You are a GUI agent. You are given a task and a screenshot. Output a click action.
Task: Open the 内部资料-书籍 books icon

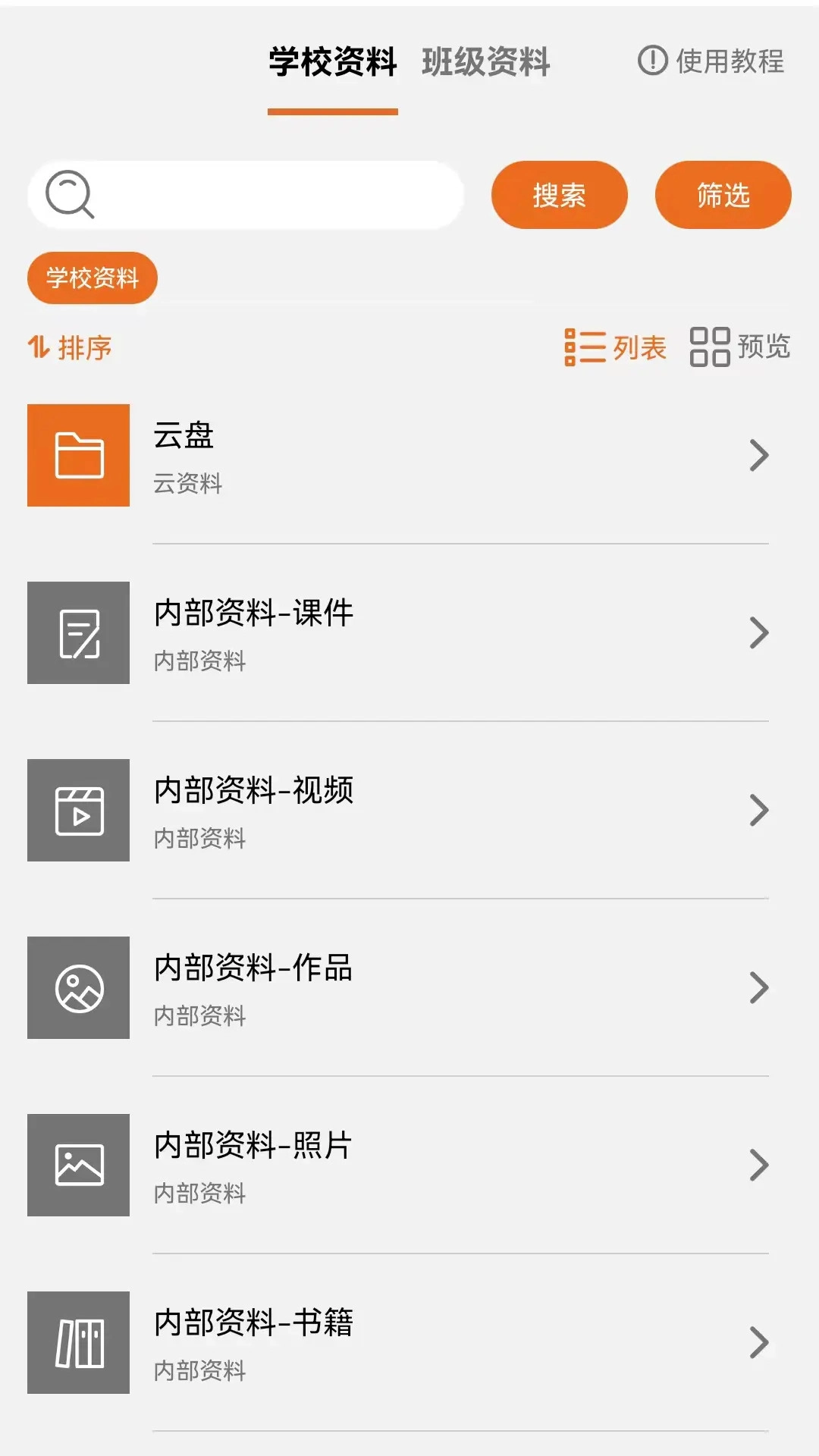78,1342
